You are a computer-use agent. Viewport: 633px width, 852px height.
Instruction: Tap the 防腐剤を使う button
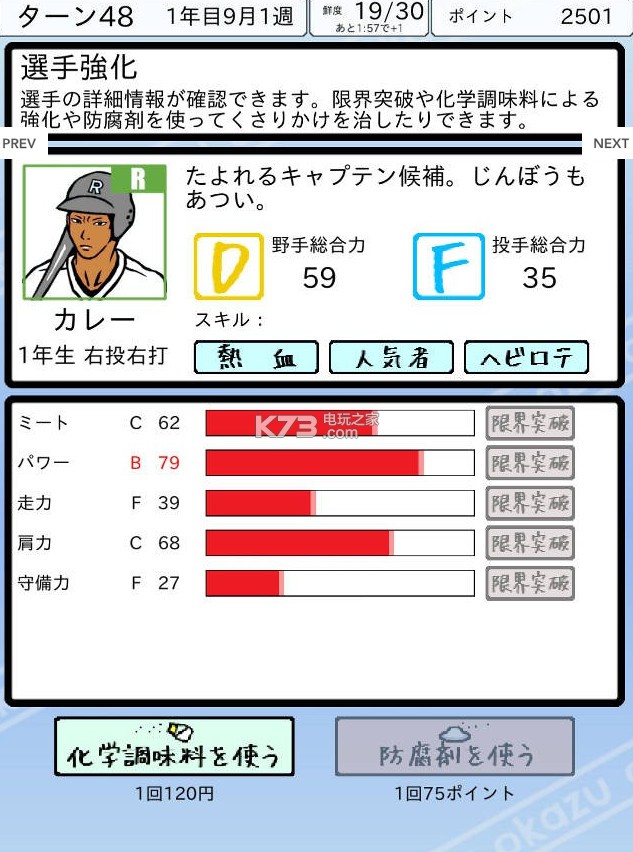455,747
